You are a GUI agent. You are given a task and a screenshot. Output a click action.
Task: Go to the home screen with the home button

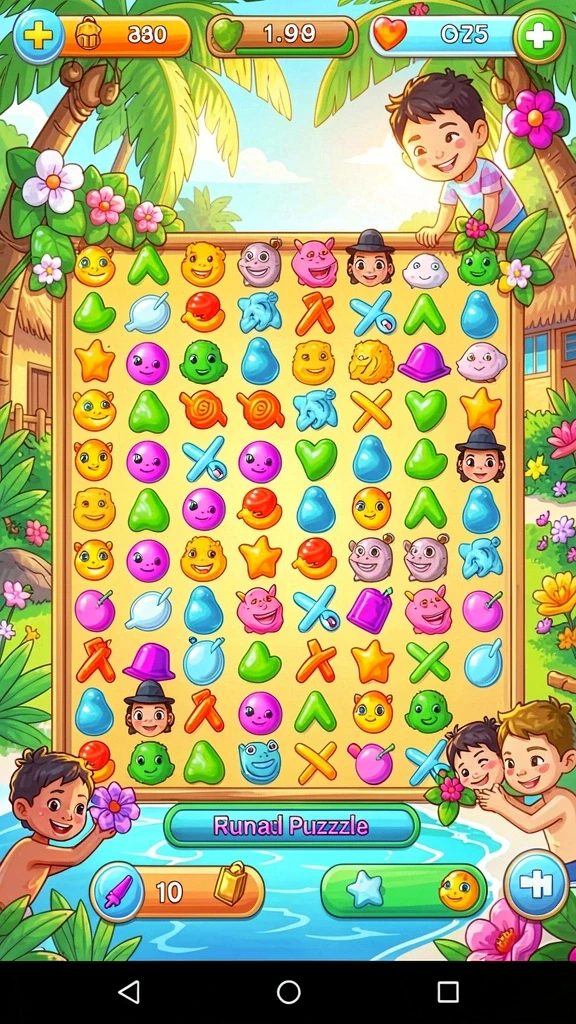coord(288,992)
